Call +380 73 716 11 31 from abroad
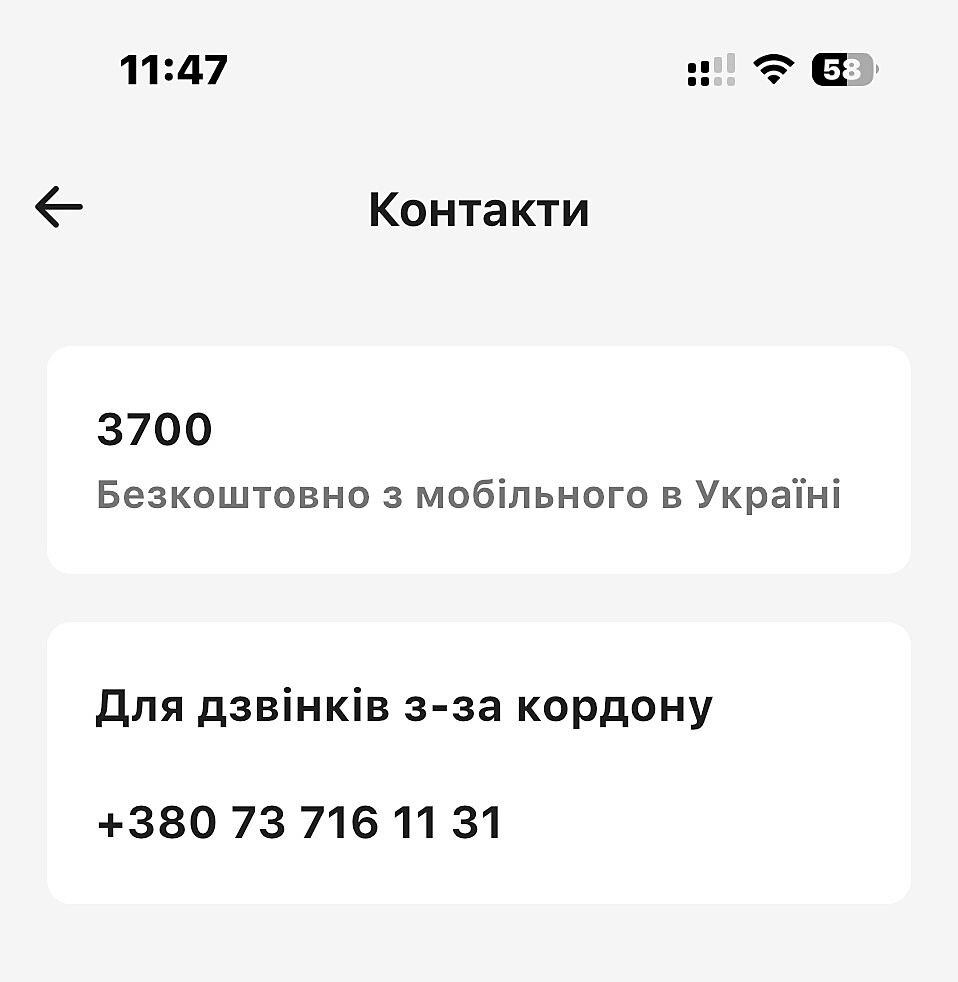958x982 pixels. (x=300, y=823)
